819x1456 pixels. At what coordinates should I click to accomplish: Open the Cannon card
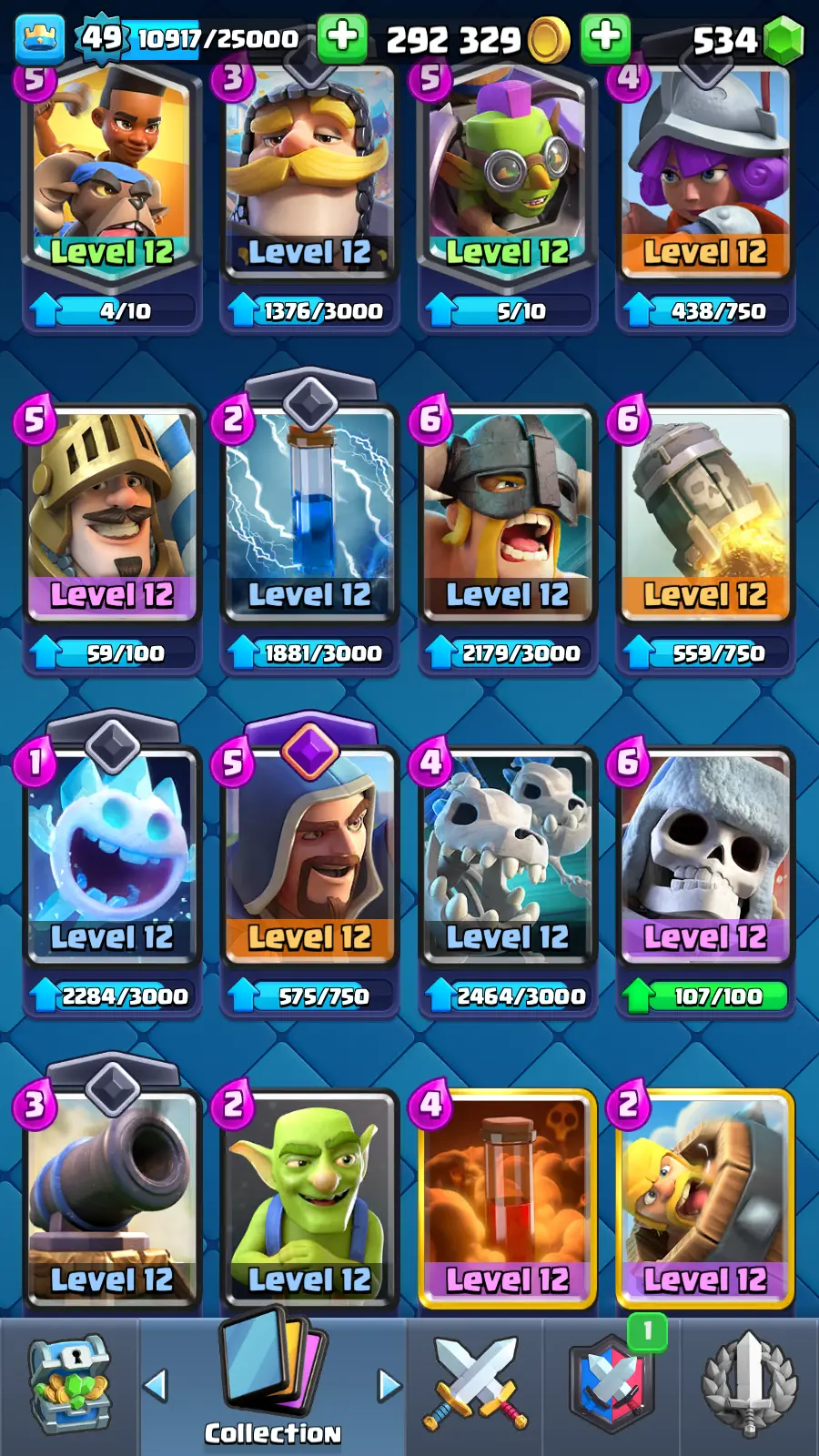tap(112, 1197)
